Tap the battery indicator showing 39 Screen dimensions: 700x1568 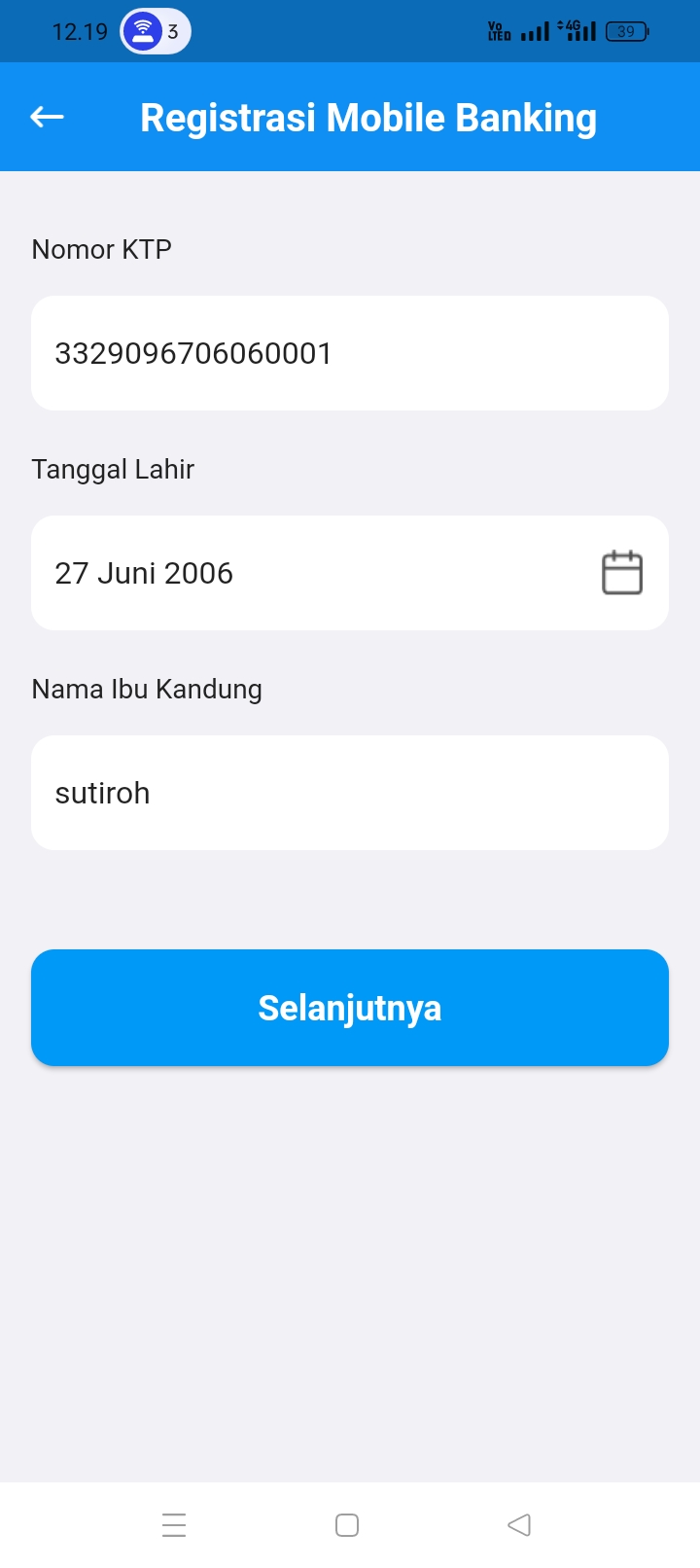626,30
